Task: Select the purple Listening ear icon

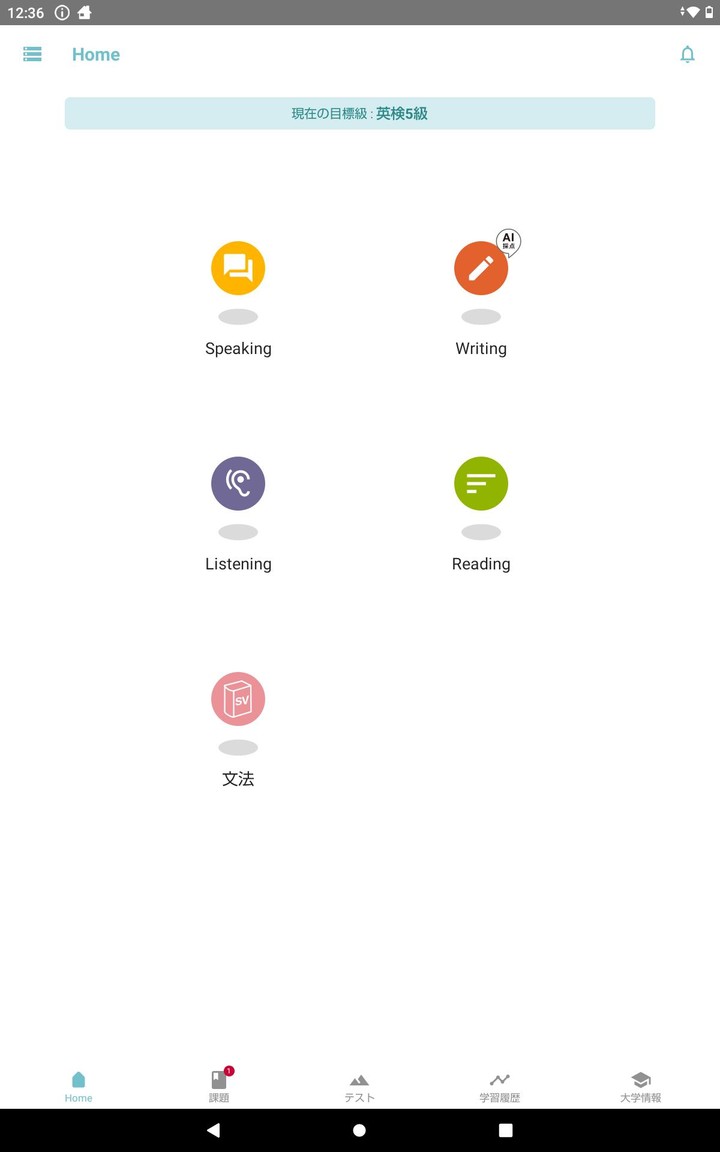Action: [x=237, y=482]
